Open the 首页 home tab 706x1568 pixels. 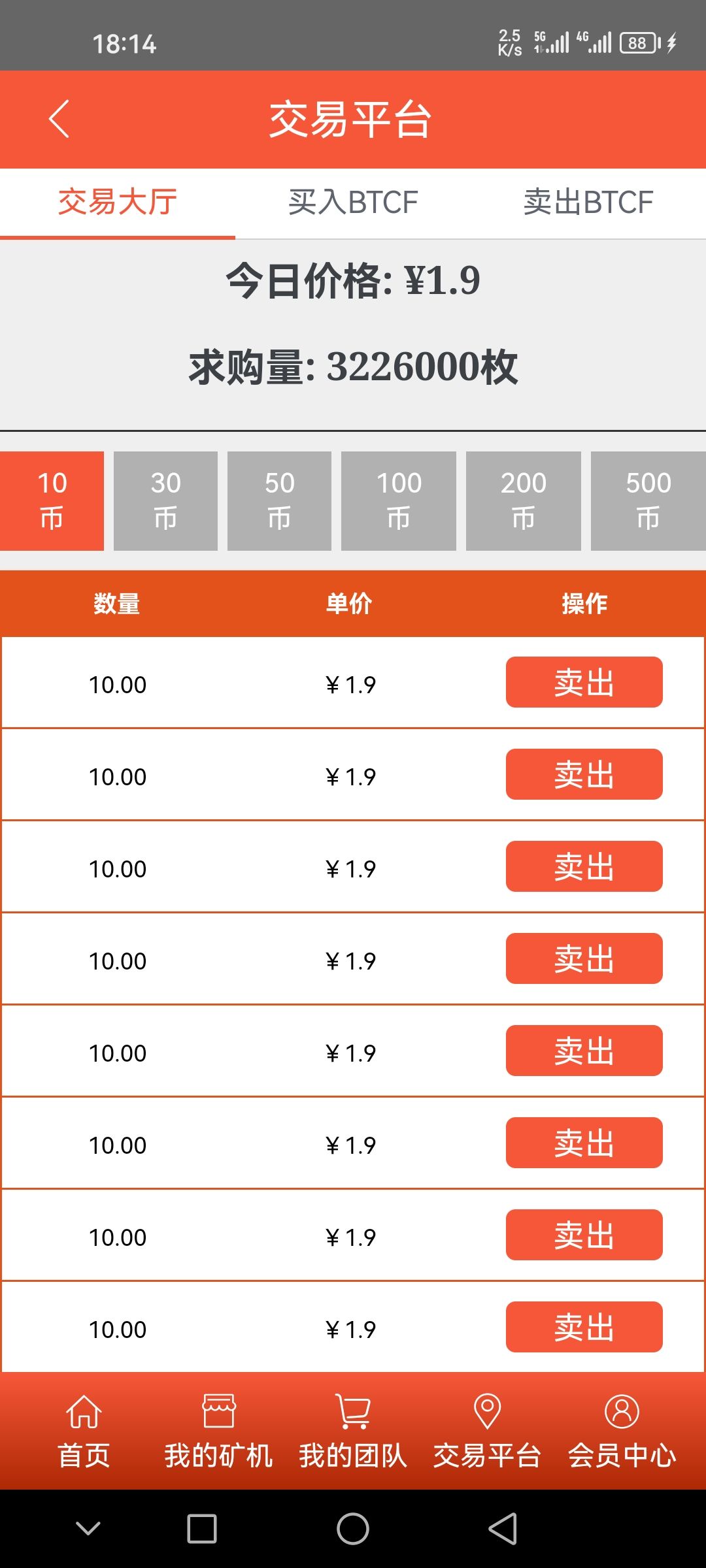(84, 1432)
